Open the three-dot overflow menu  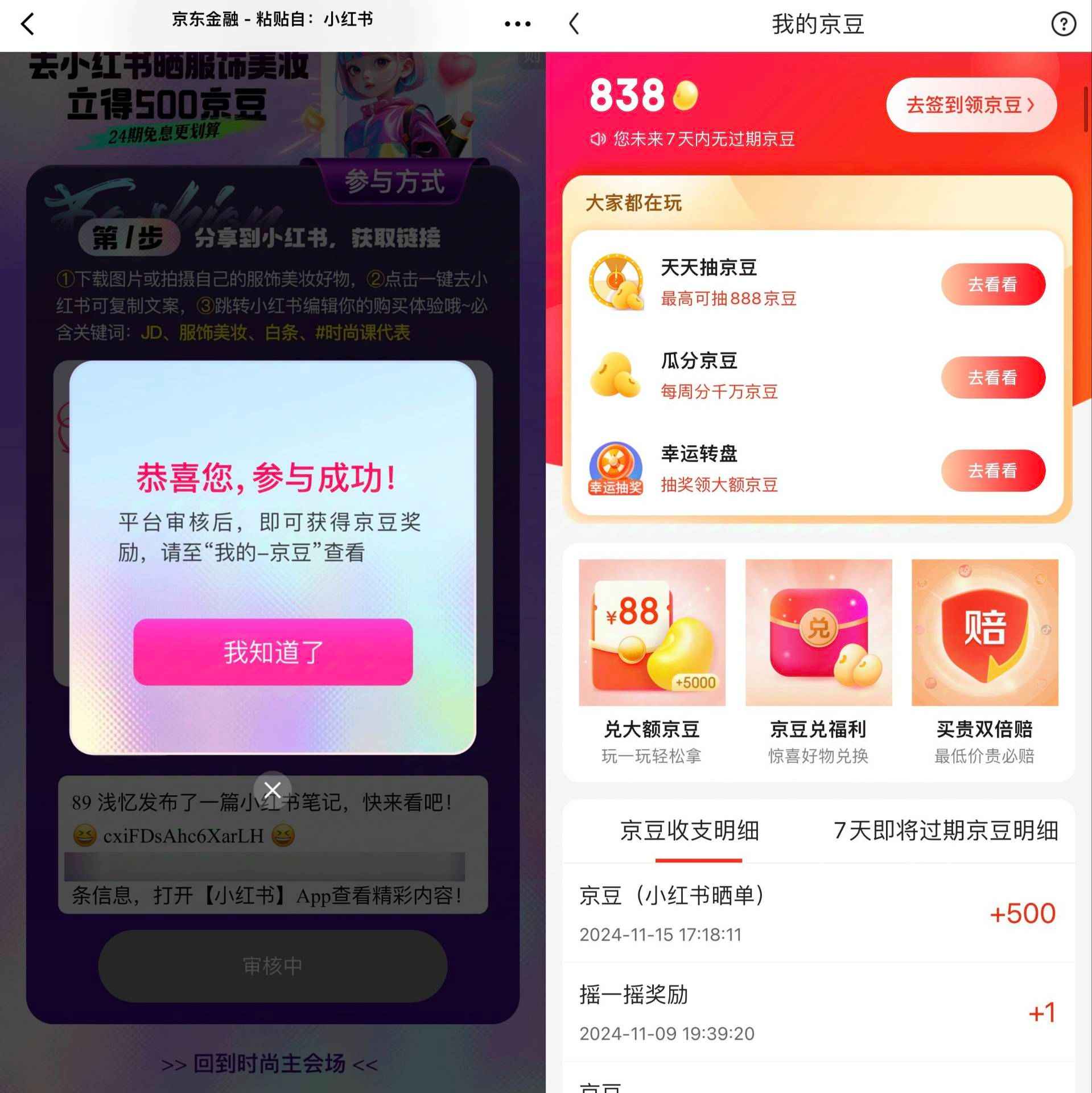pos(517,24)
